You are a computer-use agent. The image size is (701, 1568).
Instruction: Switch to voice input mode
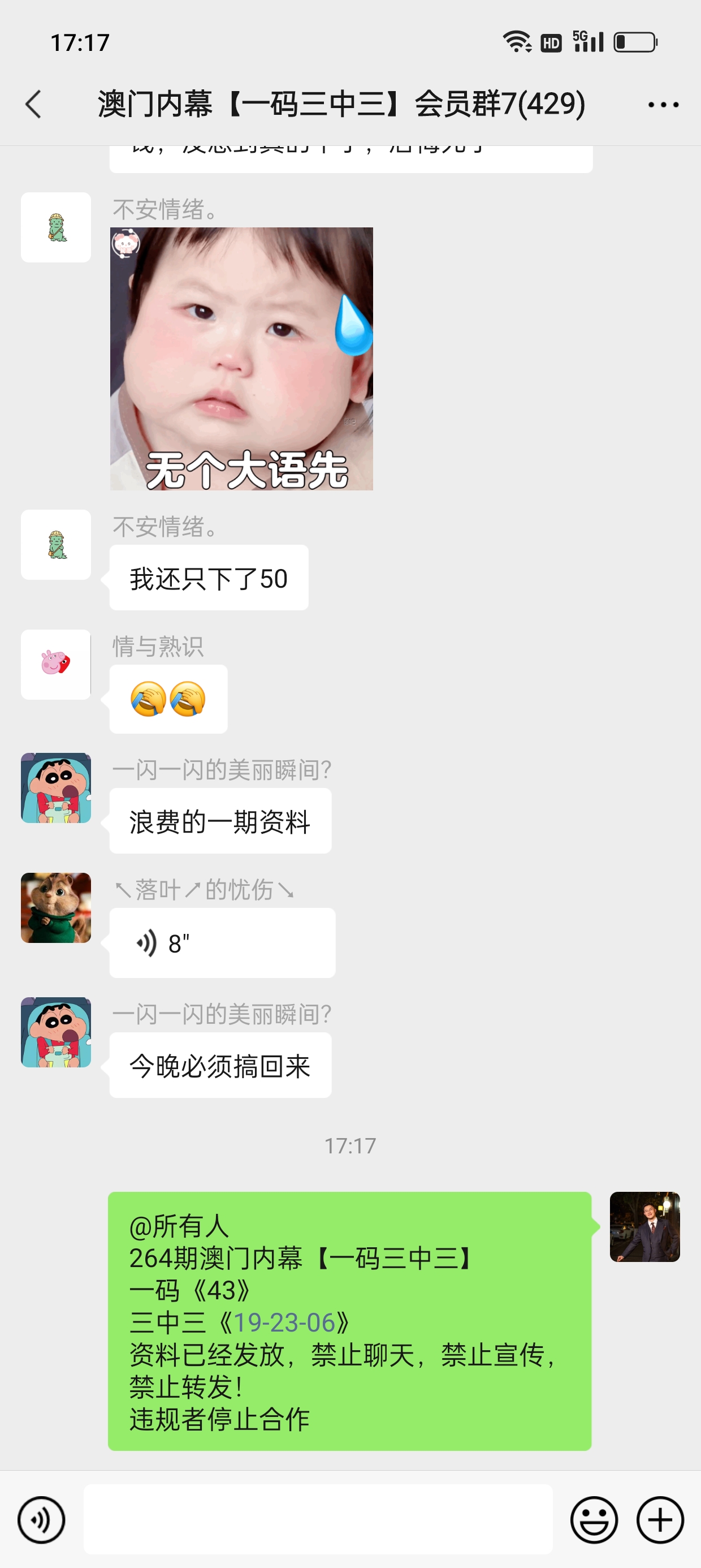41,1520
